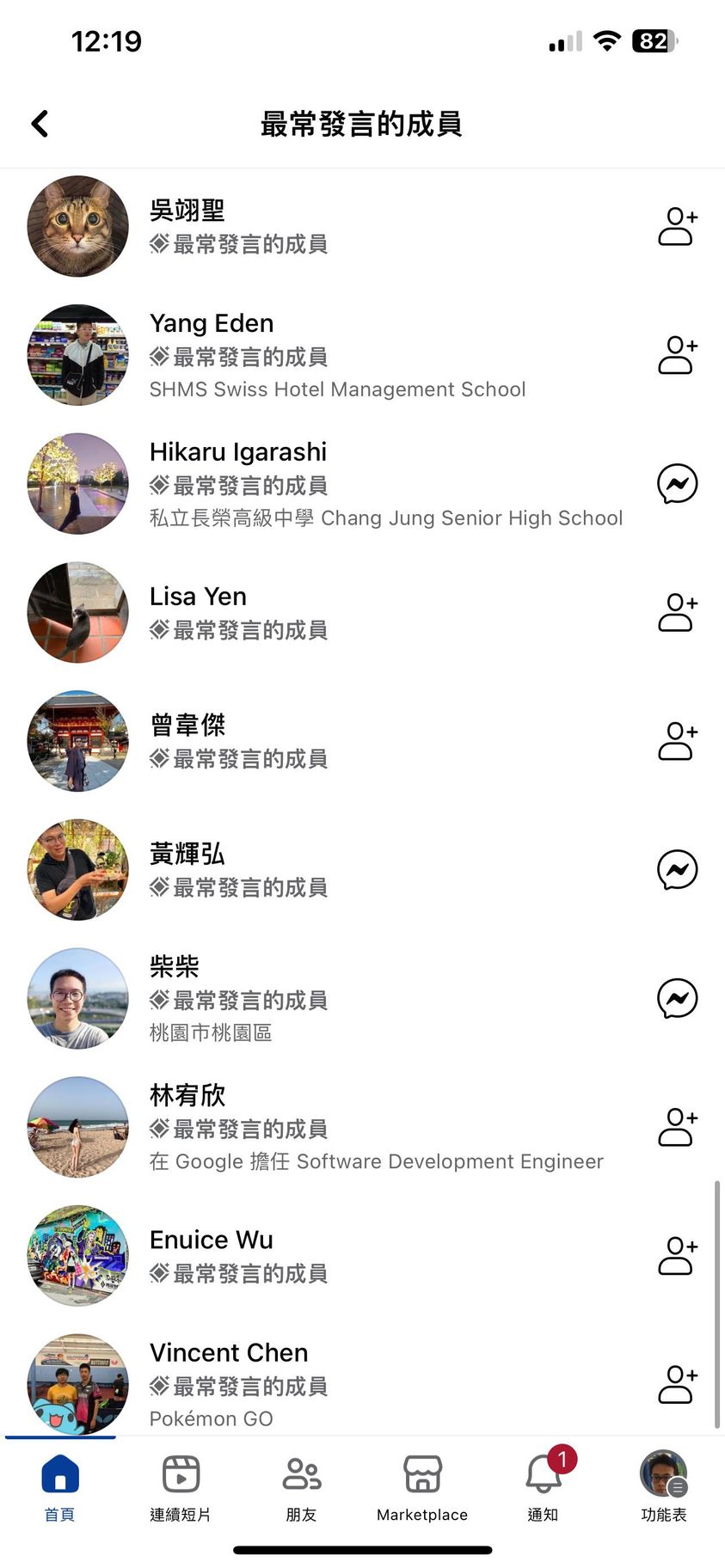Screen dimensions: 725x1568
Task: Open Yang Eden's profile row
Action: (212, 324)
